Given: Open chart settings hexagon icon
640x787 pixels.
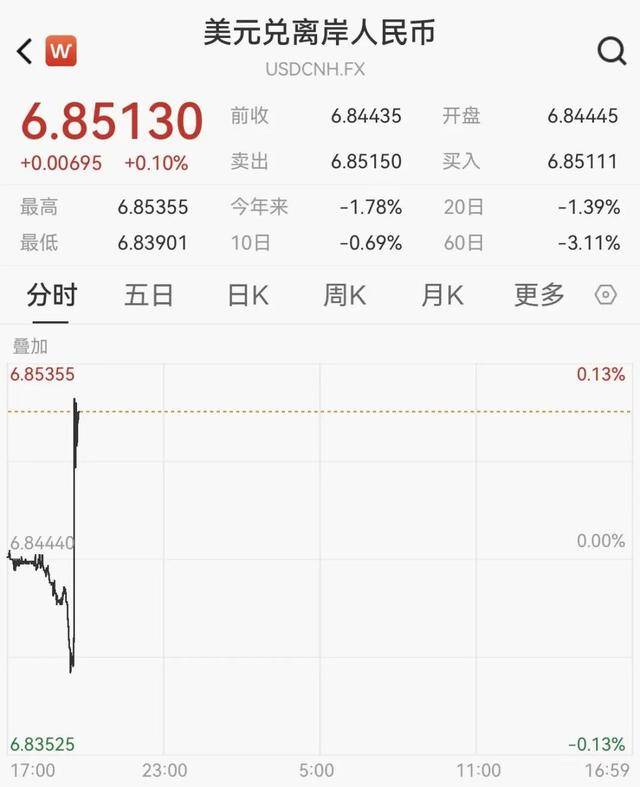Looking at the screenshot, I should pos(605,295).
